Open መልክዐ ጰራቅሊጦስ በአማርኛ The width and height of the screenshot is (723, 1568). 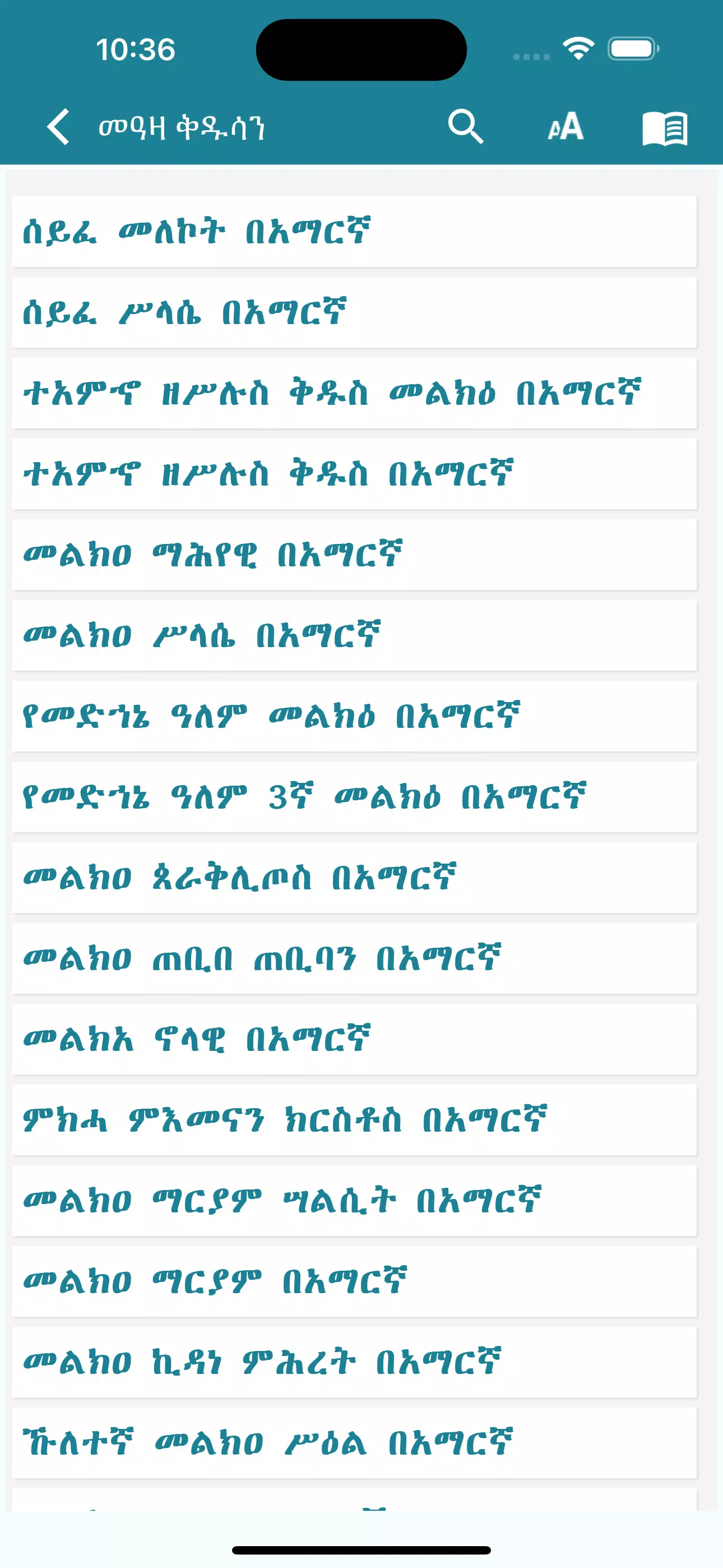(354, 878)
